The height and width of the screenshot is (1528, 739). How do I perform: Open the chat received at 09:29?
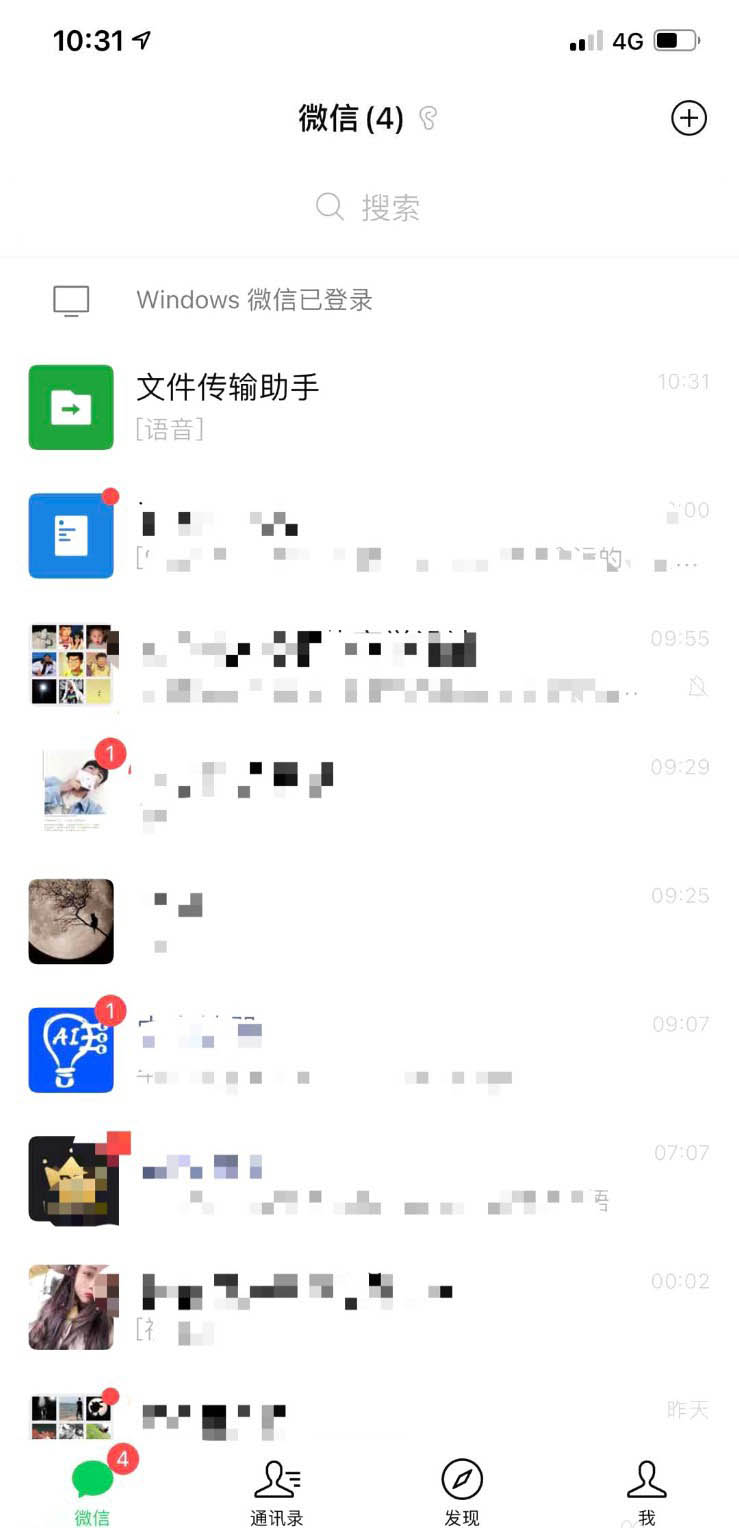tap(369, 792)
